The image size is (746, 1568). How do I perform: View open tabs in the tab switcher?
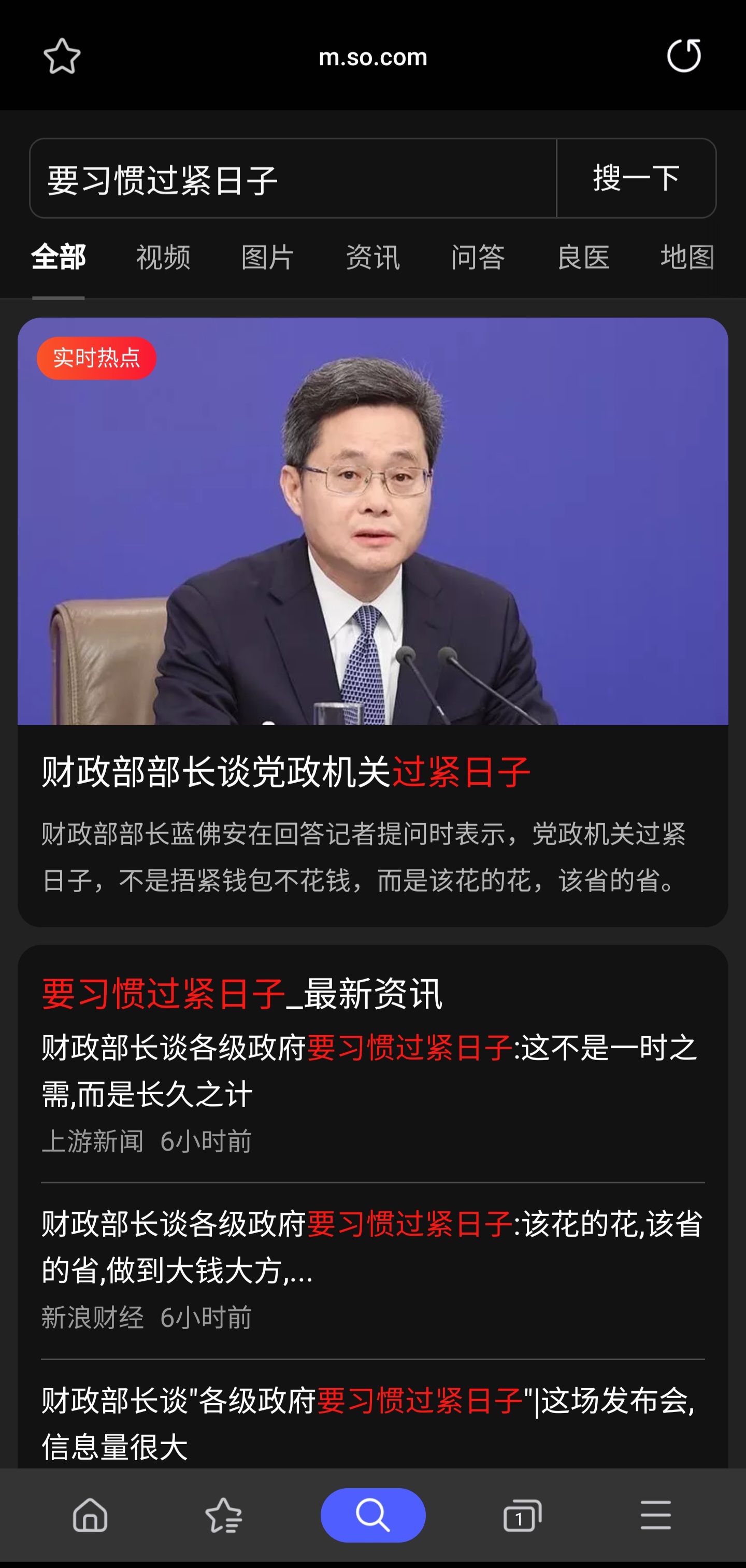(522, 1515)
